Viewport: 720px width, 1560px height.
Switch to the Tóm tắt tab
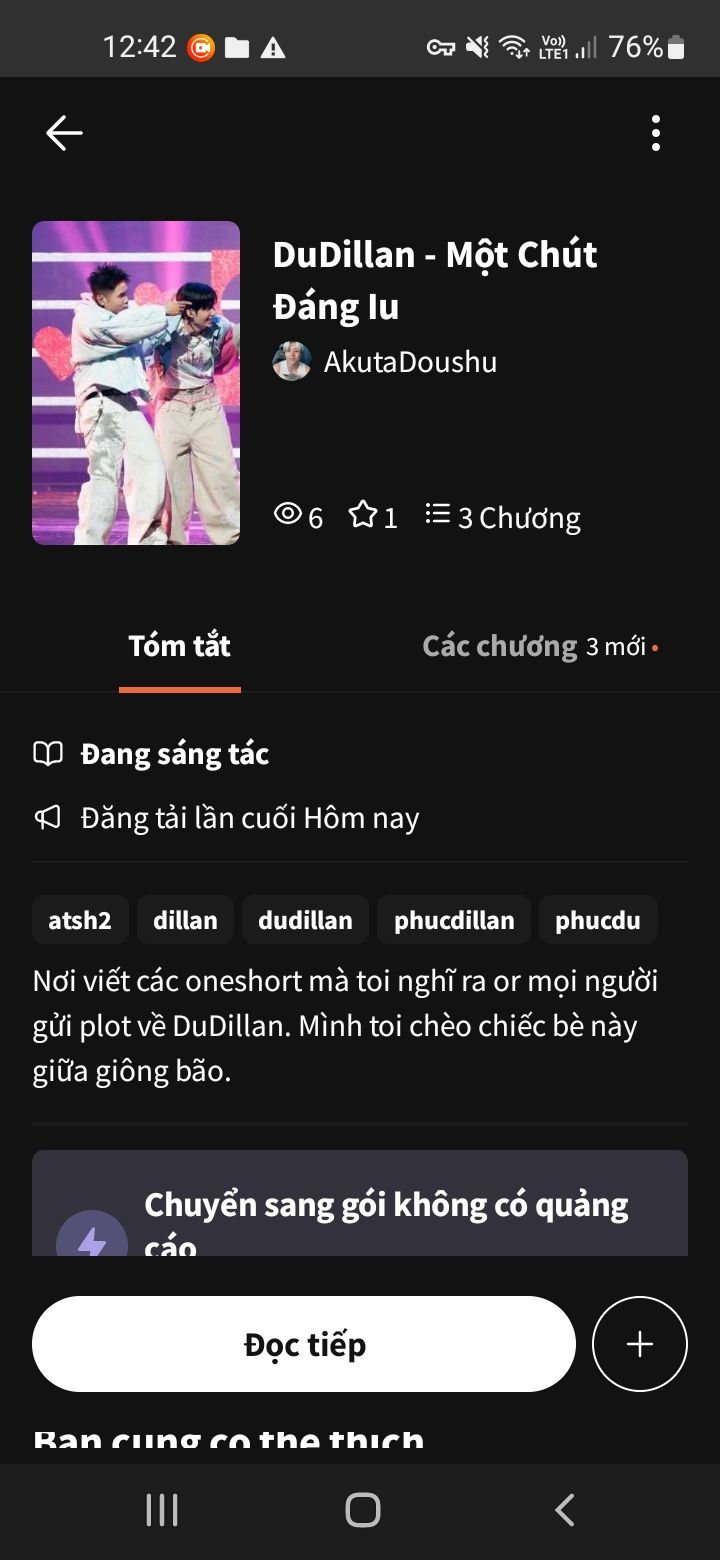tap(180, 647)
